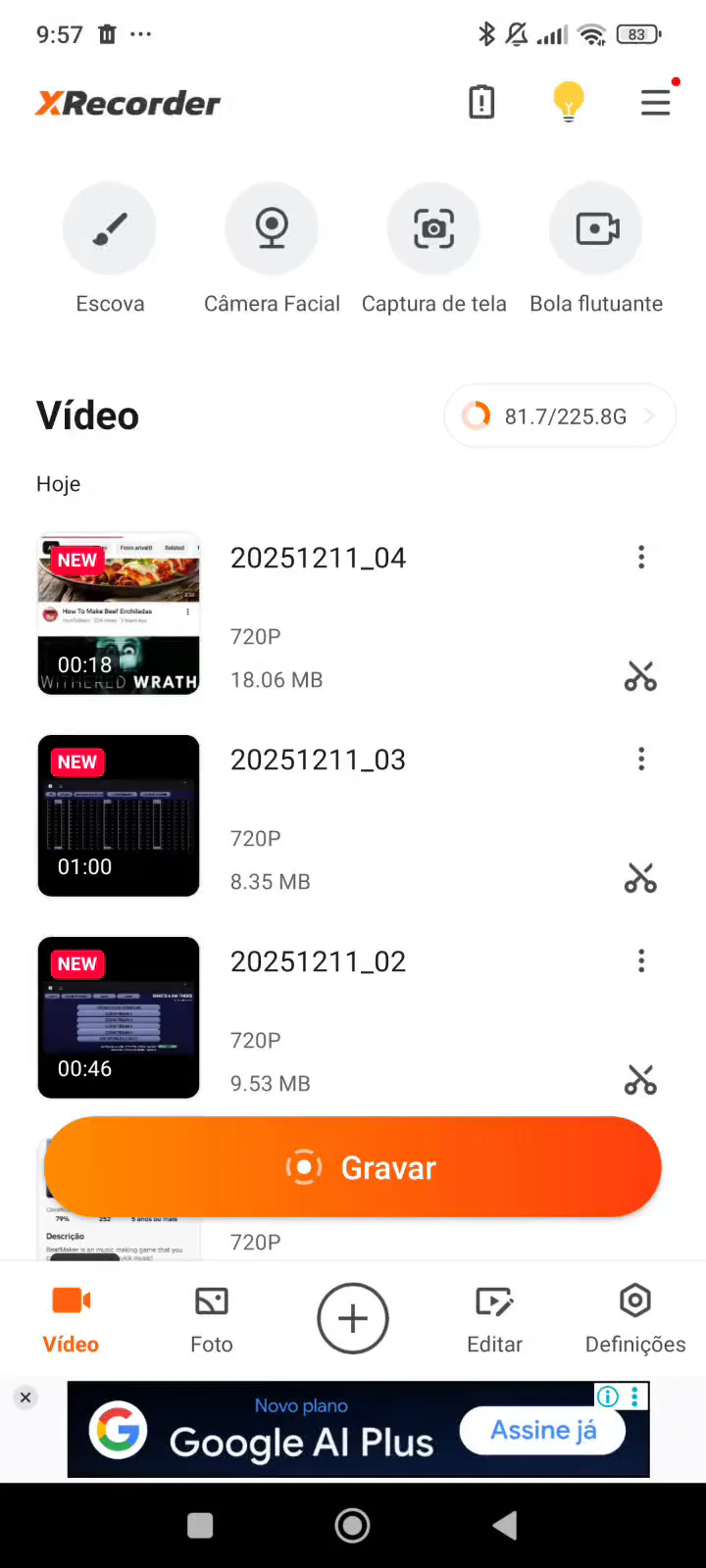Viewport: 706px width, 1568px height.
Task: Switch to the Foto tab
Action: click(x=212, y=1318)
